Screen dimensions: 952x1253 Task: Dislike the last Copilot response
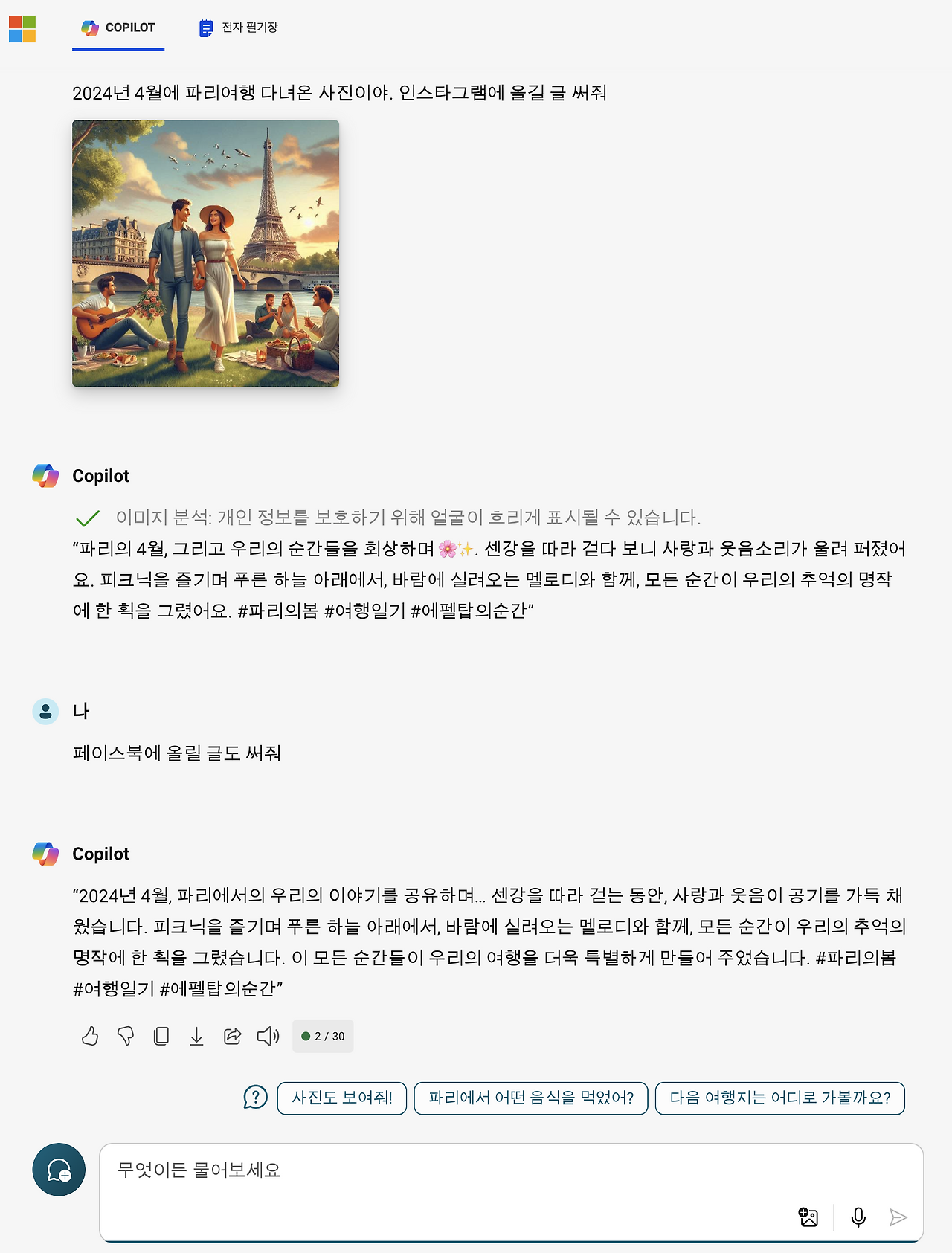tap(126, 1036)
